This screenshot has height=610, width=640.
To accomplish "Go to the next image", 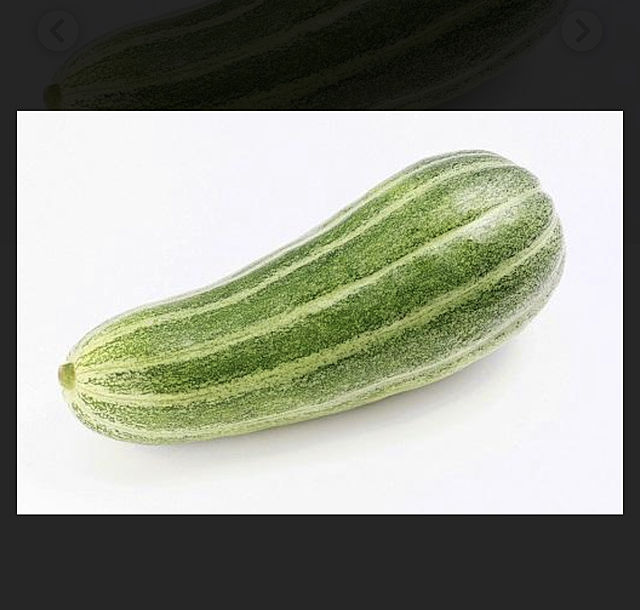I will (x=582, y=32).
